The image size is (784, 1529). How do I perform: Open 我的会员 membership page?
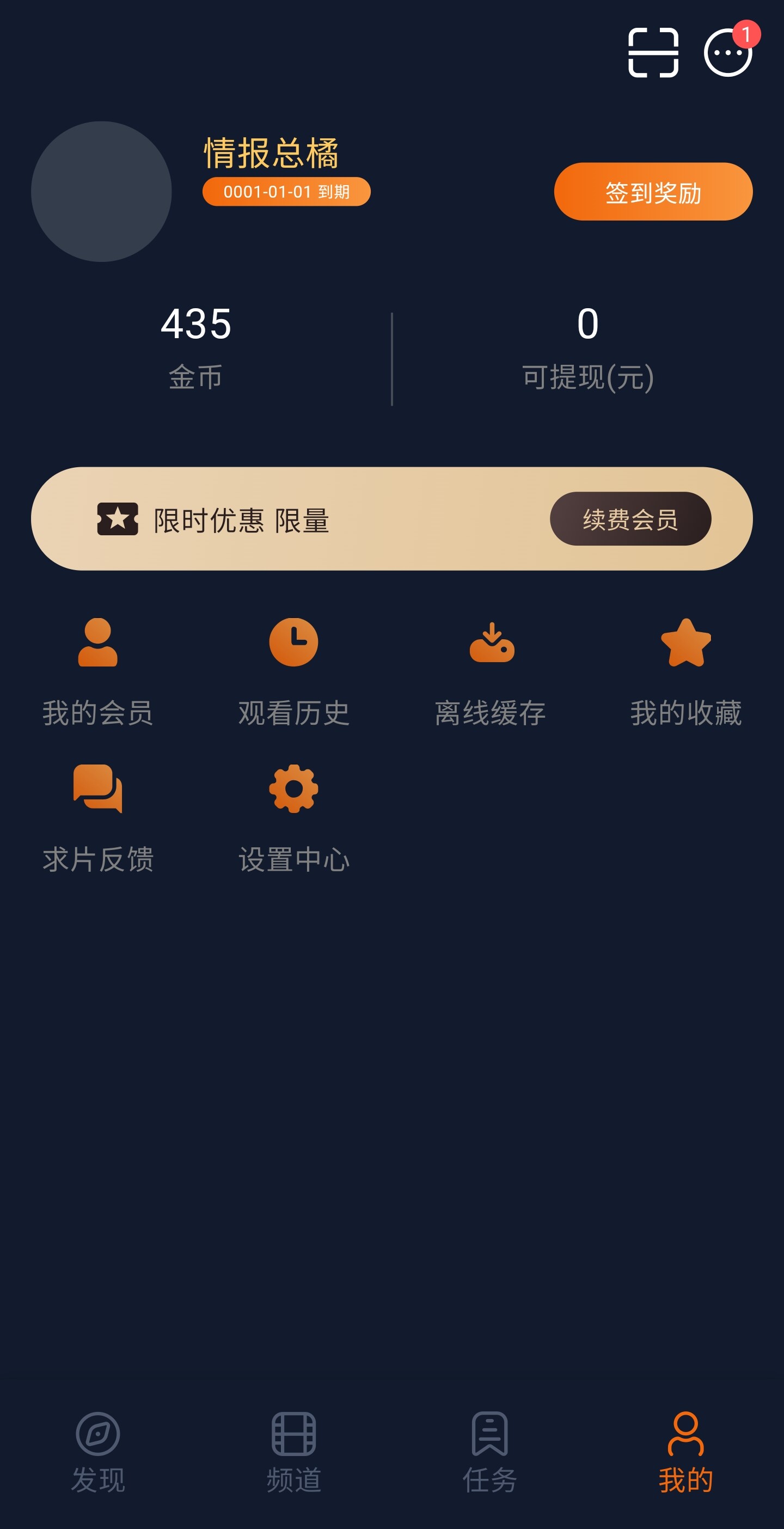coord(98,672)
